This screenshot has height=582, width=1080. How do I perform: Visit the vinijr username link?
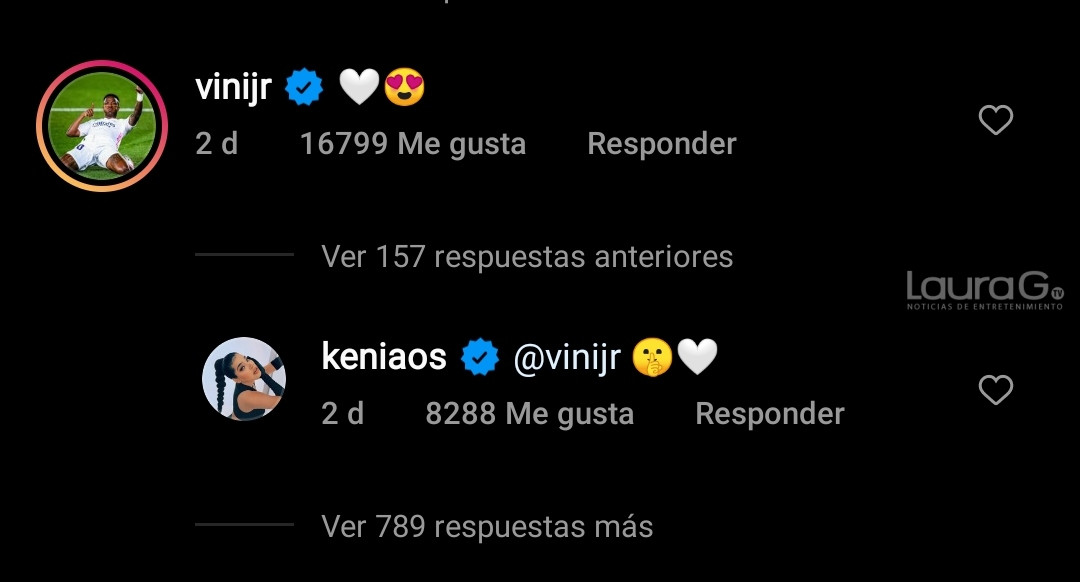tap(234, 89)
